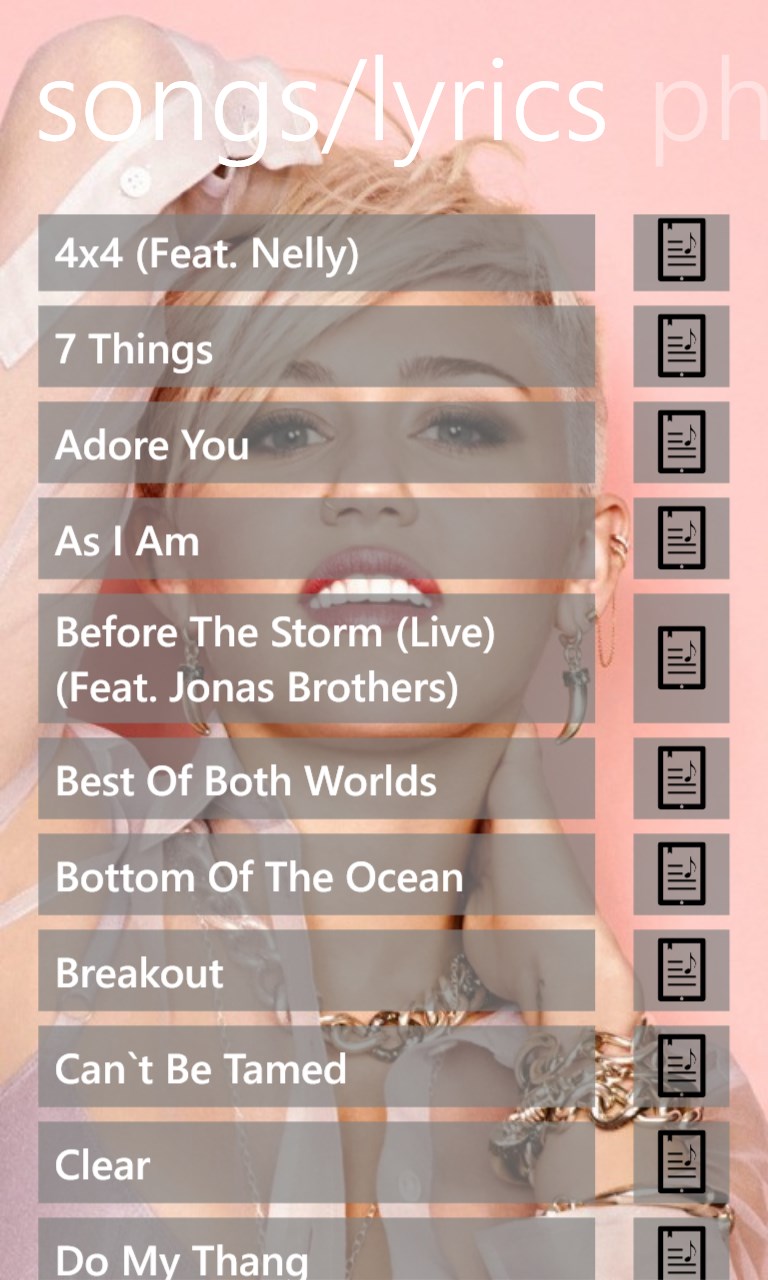Open Adore You from the list
The height and width of the screenshot is (1280, 768).
click(316, 443)
